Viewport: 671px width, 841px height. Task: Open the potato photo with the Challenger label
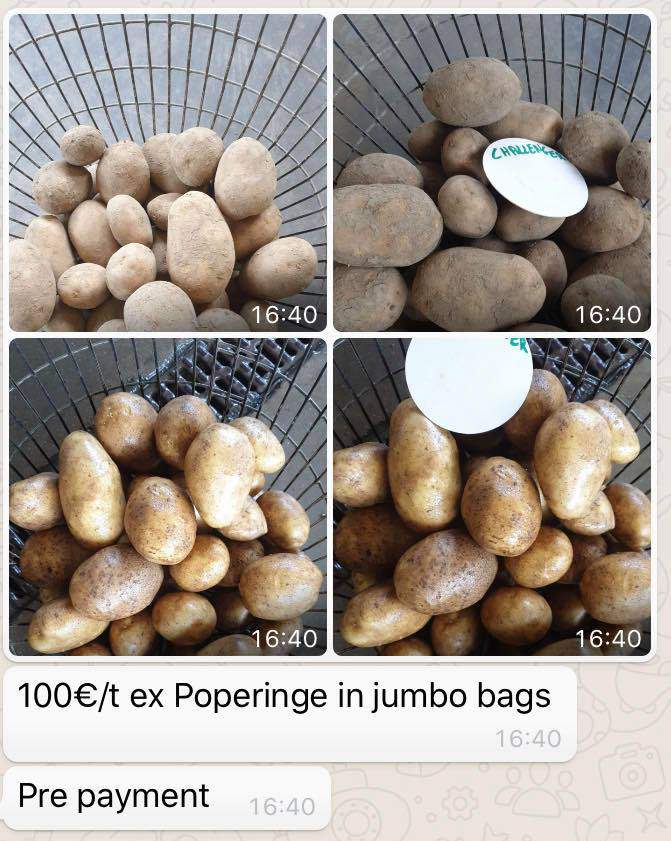pyautogui.click(x=492, y=172)
